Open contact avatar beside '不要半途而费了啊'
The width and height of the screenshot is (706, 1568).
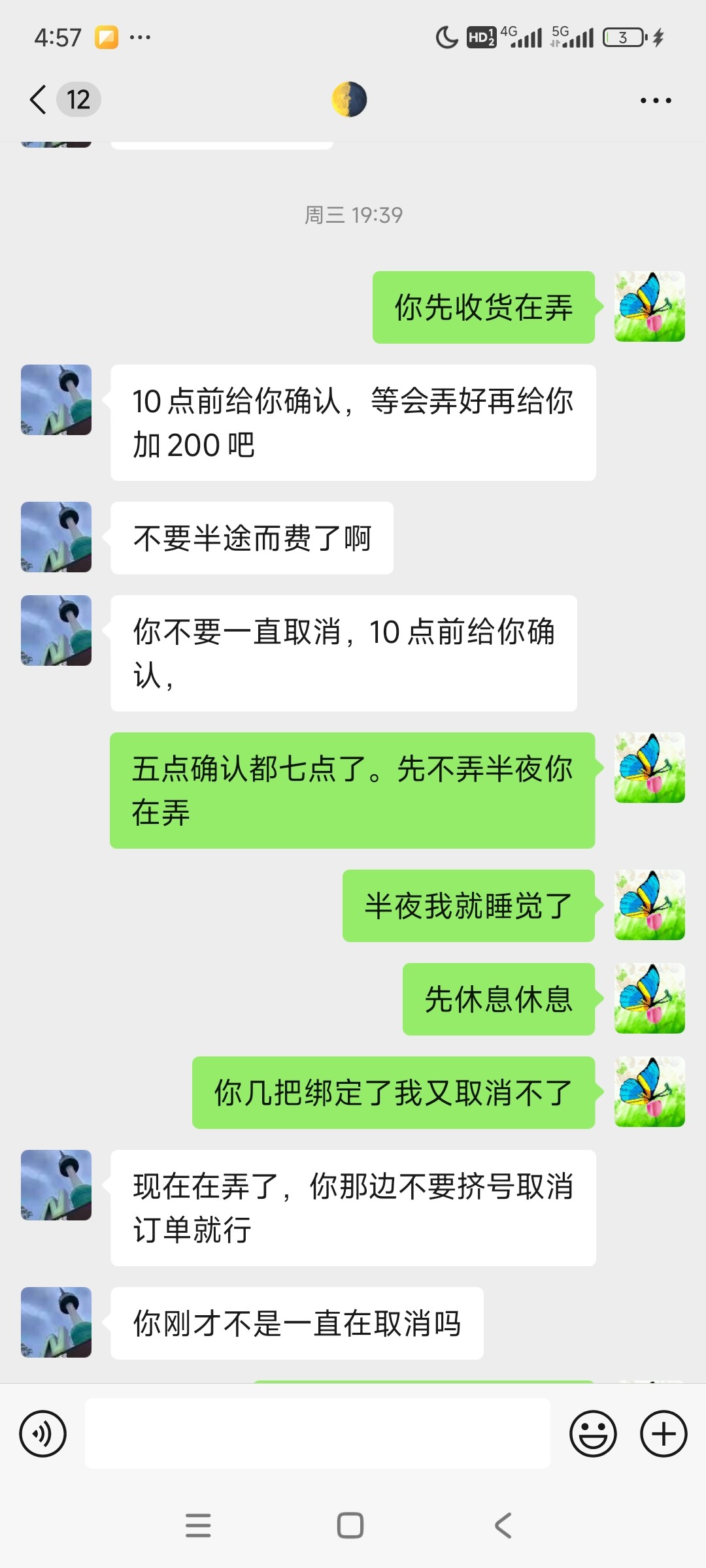tap(56, 537)
